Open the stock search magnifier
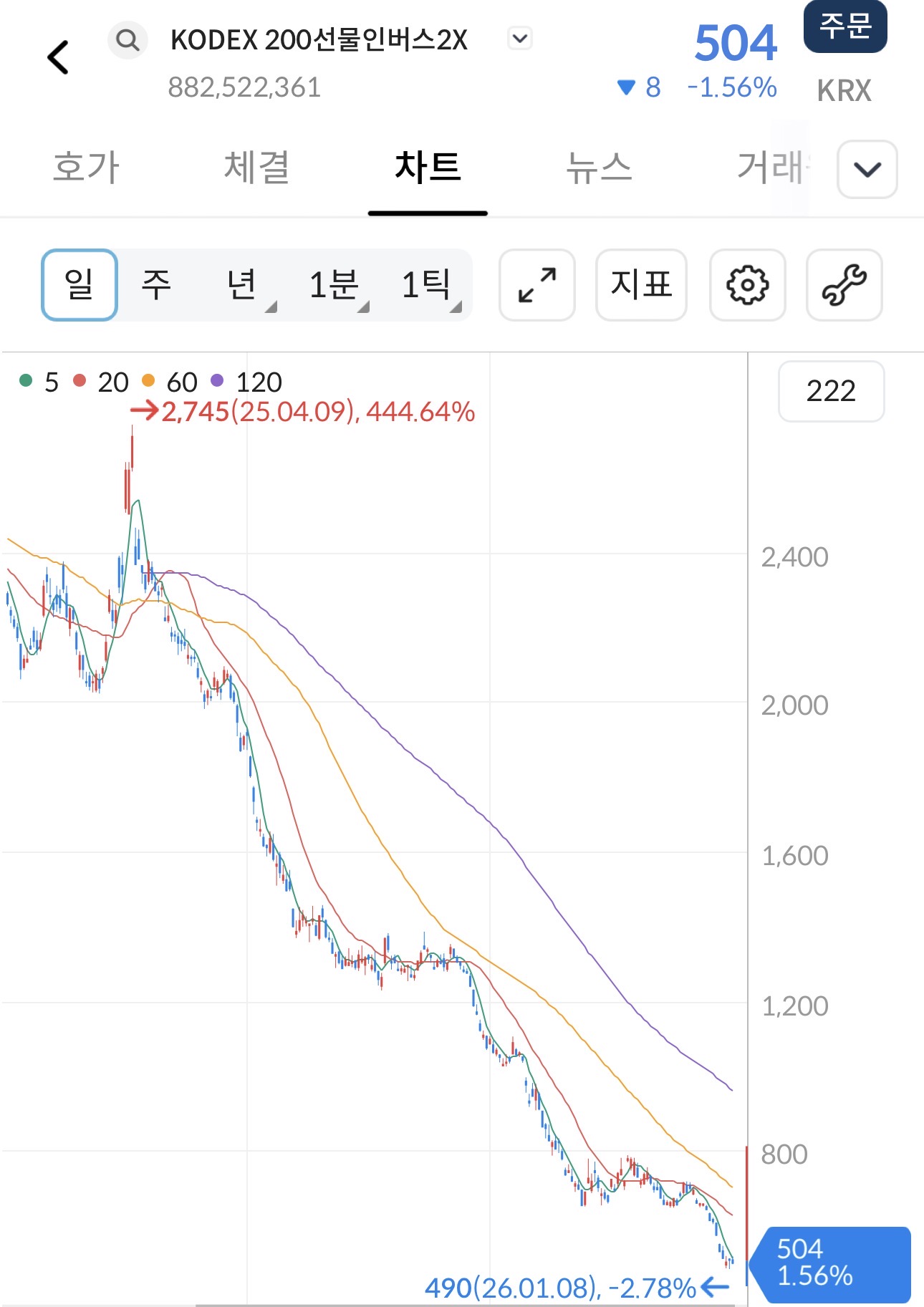The image size is (924, 1307). [127, 40]
